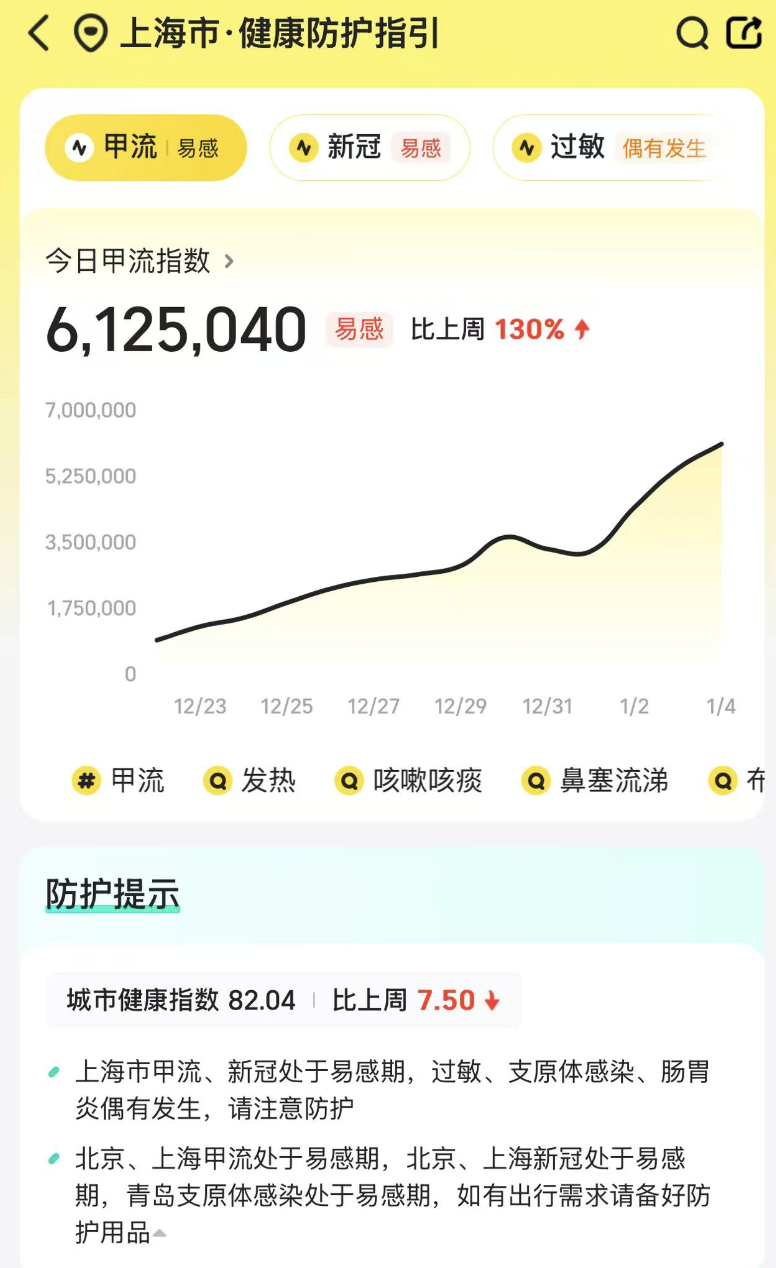Select the 甲流 tab
This screenshot has width=776, height=1268.
[x=146, y=148]
